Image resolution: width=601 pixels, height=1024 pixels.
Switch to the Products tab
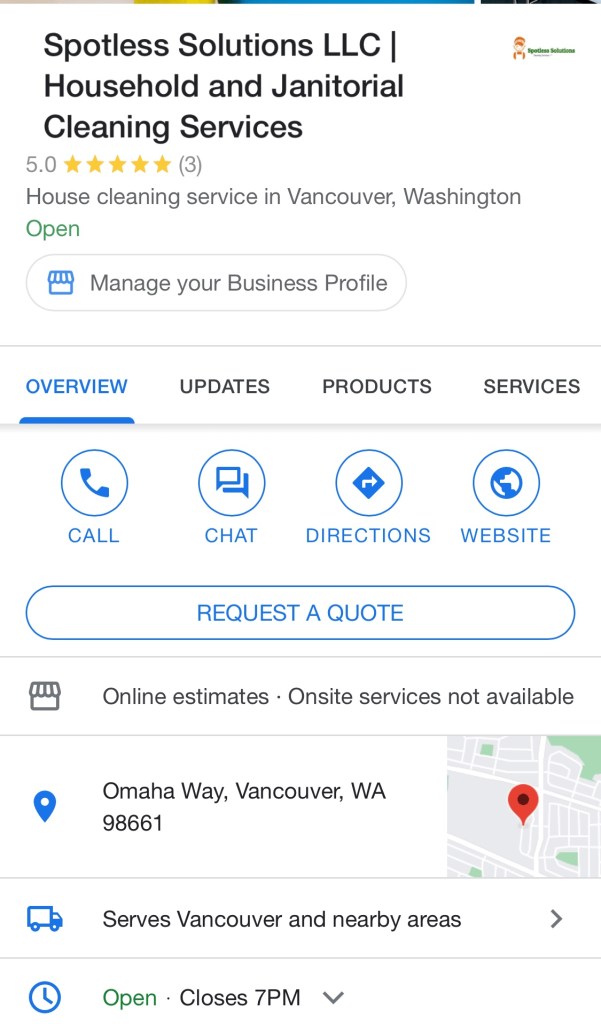tap(376, 387)
